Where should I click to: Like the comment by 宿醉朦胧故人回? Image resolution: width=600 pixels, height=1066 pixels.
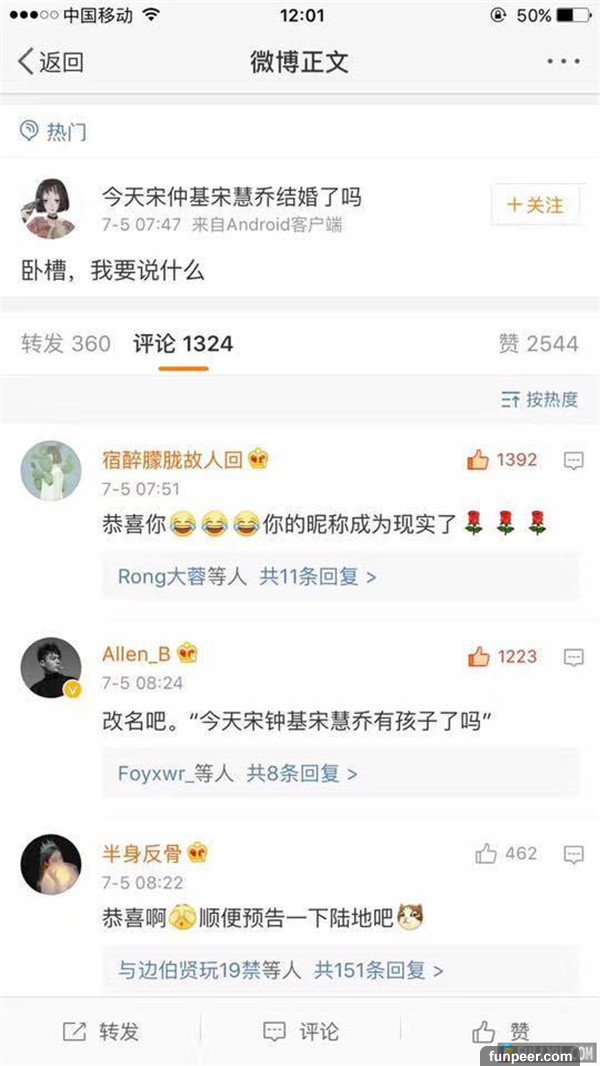click(502, 460)
